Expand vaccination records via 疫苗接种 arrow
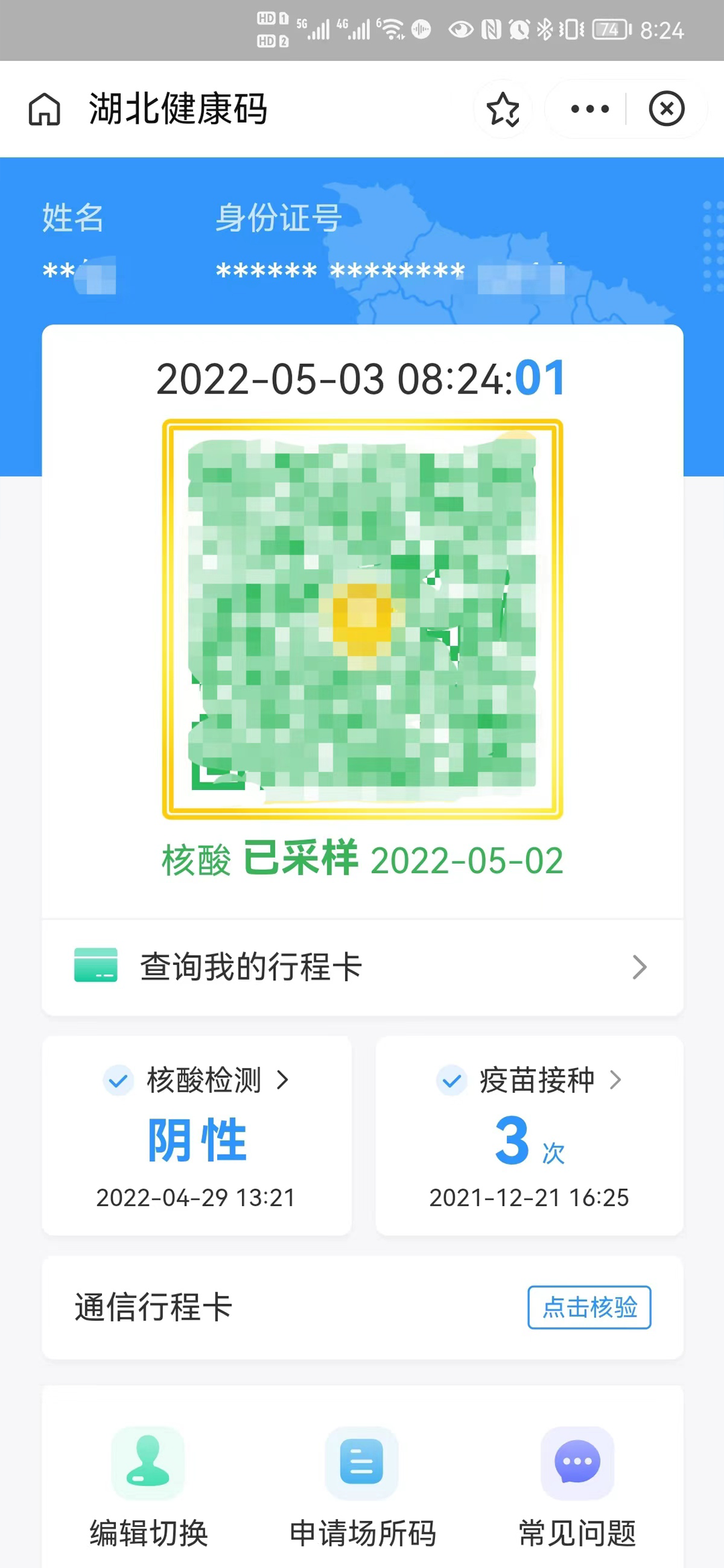 point(616,1080)
